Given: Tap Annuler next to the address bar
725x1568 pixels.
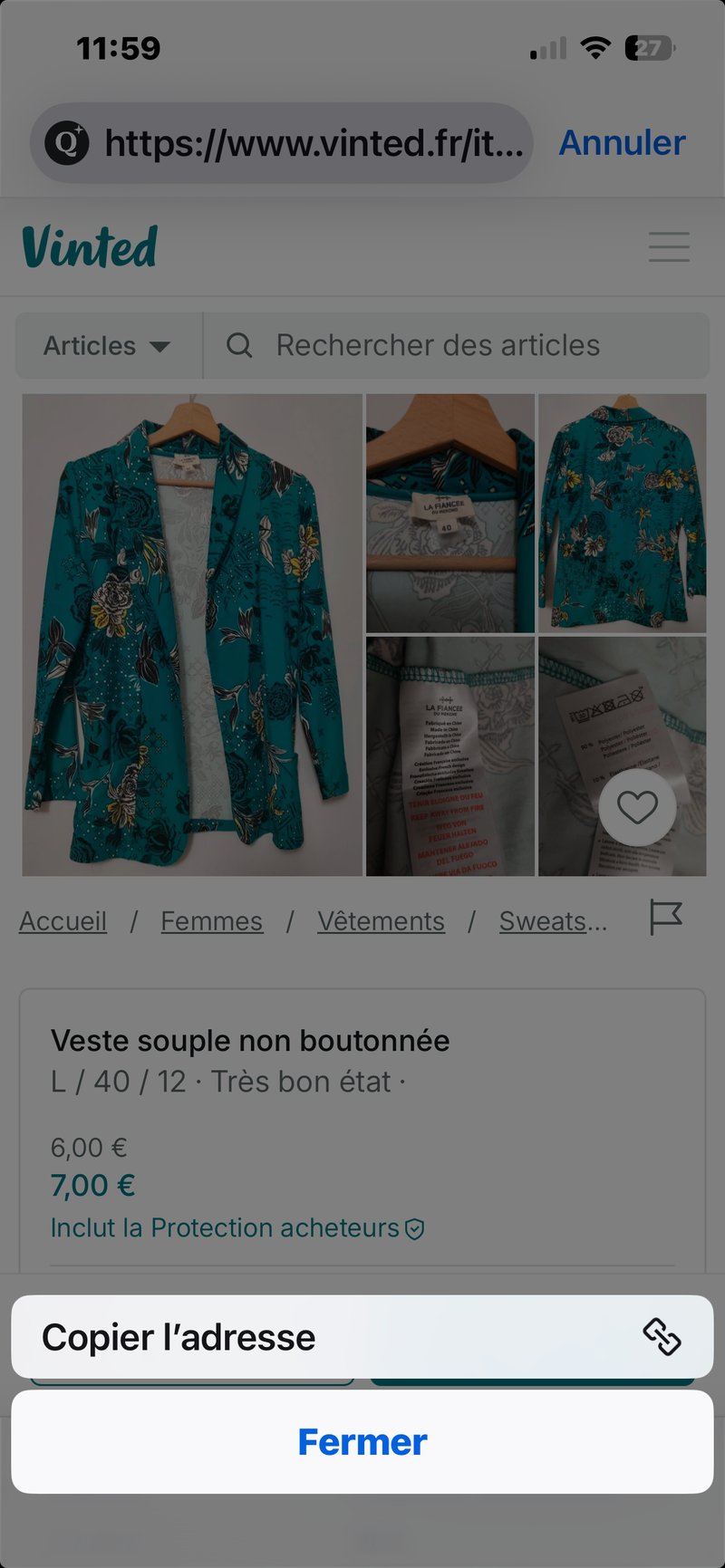Looking at the screenshot, I should coord(622,142).
